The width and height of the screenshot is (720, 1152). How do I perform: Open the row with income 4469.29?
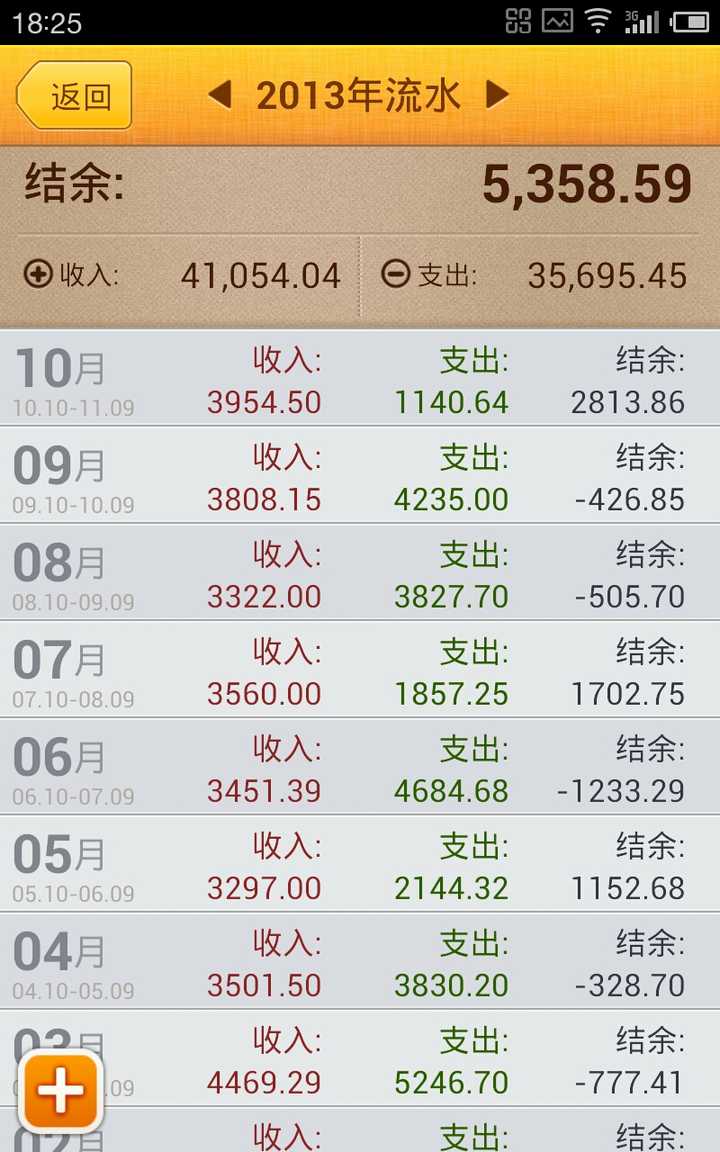coord(360,1057)
